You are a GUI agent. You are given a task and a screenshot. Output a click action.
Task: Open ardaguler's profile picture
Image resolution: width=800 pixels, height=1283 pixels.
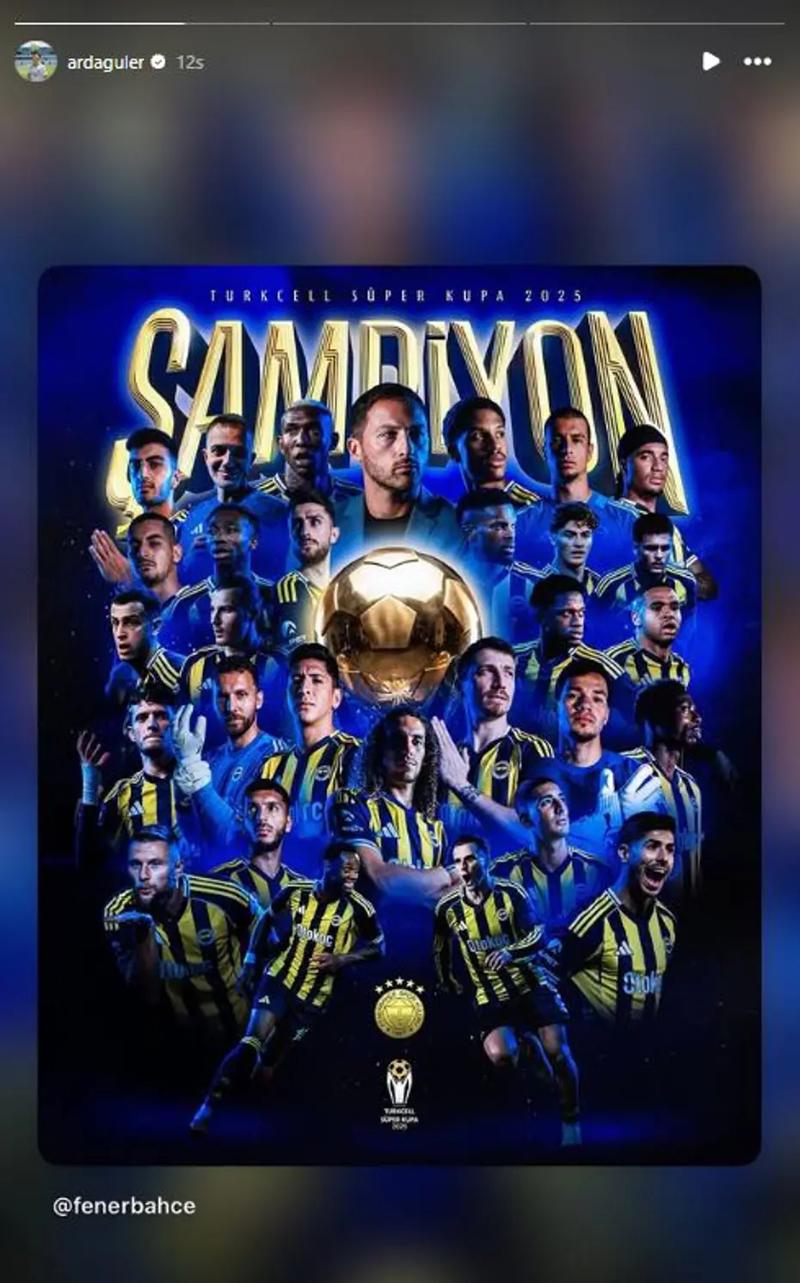35,61
